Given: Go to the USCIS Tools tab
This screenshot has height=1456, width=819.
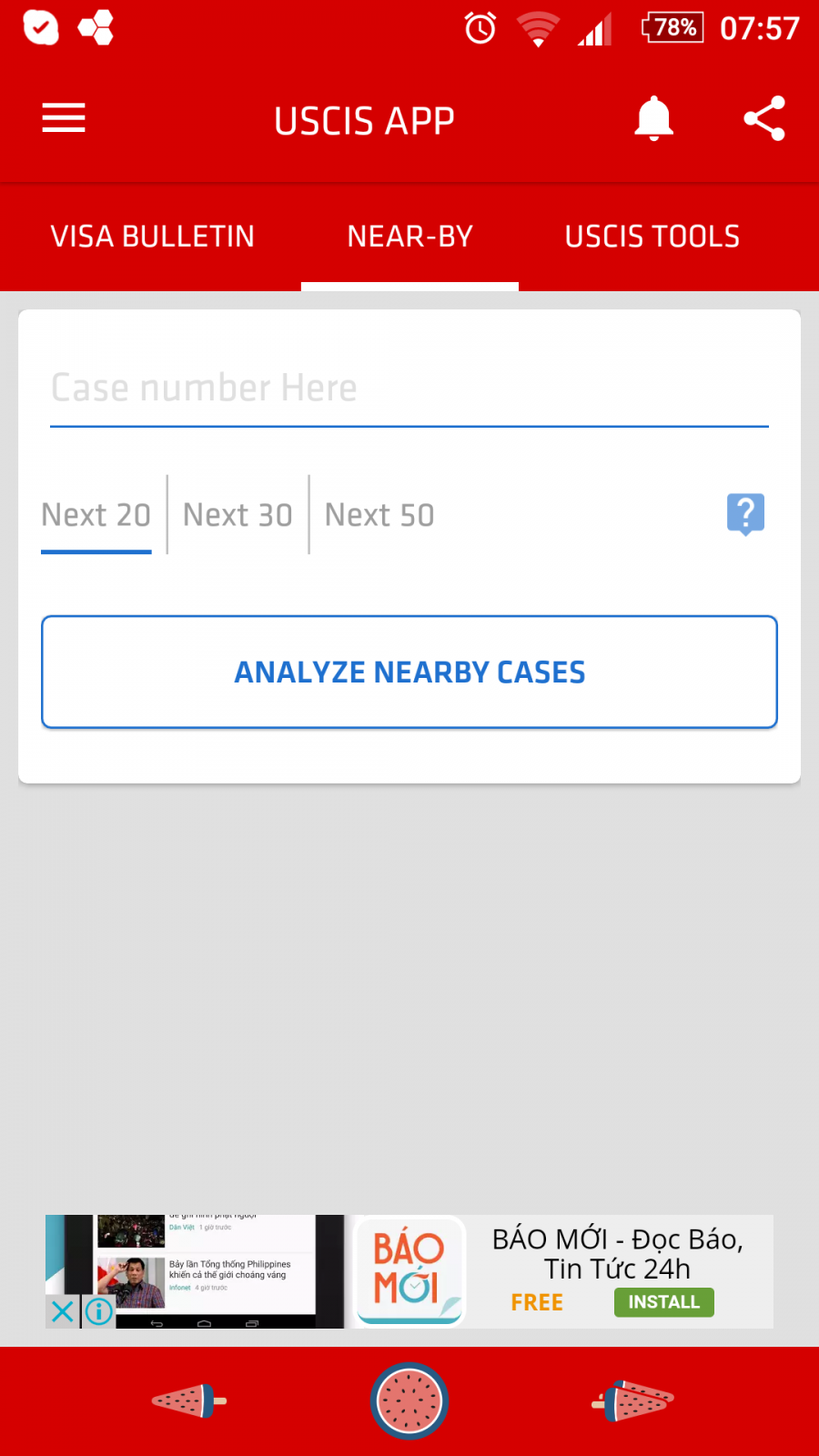Looking at the screenshot, I should 652,237.
